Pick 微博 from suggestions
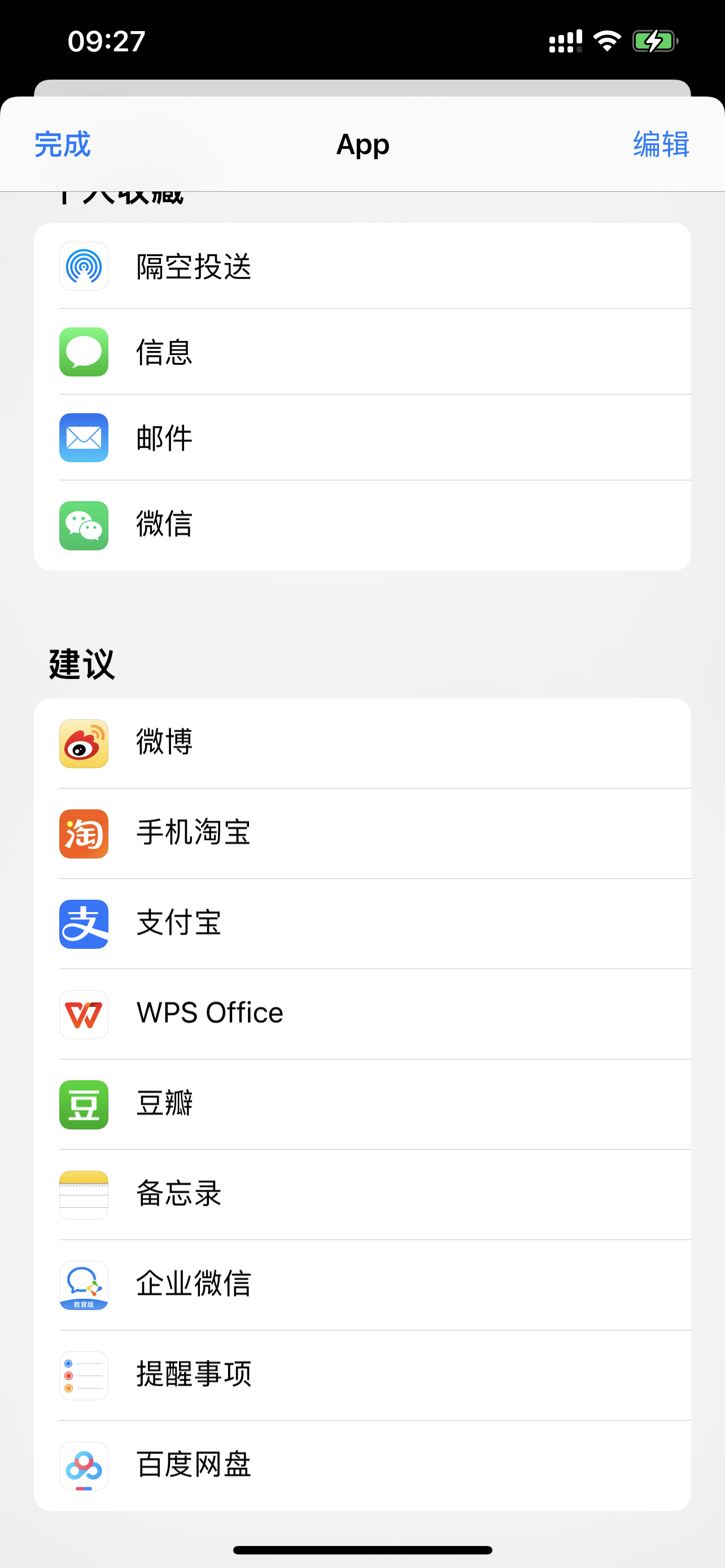This screenshot has width=725, height=1568. pos(362,743)
